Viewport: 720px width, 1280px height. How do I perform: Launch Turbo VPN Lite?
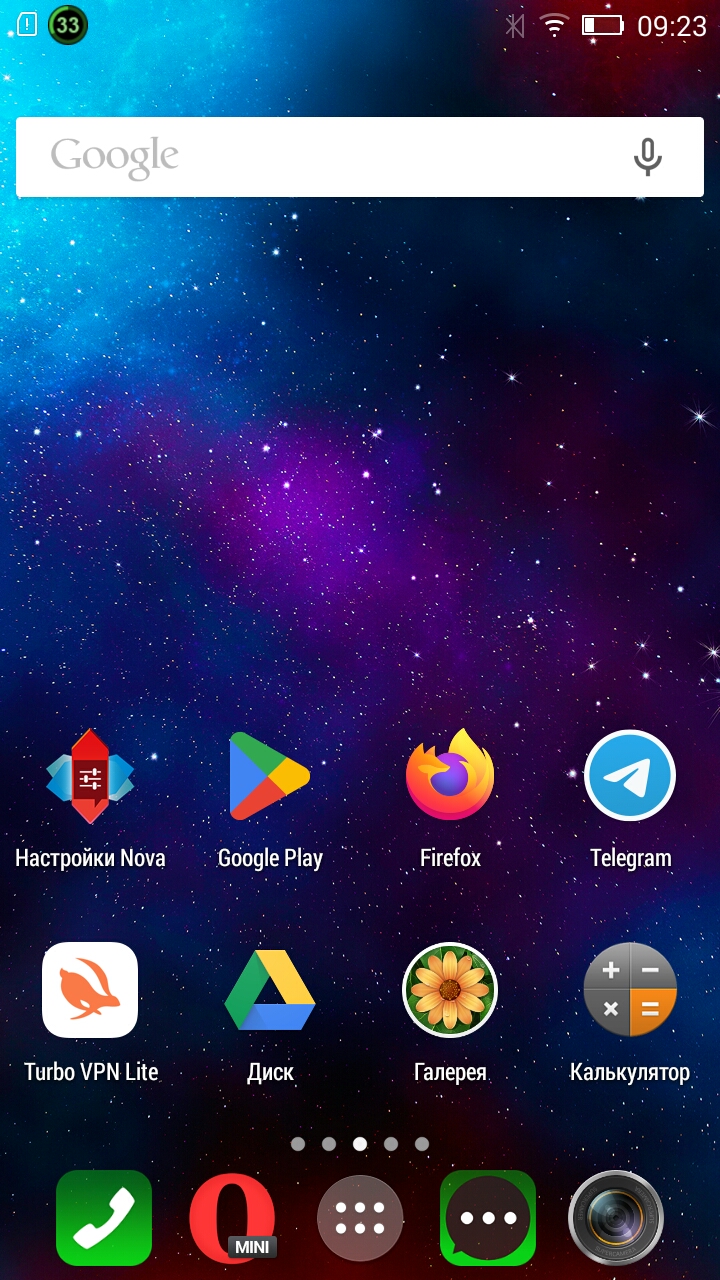pos(90,990)
